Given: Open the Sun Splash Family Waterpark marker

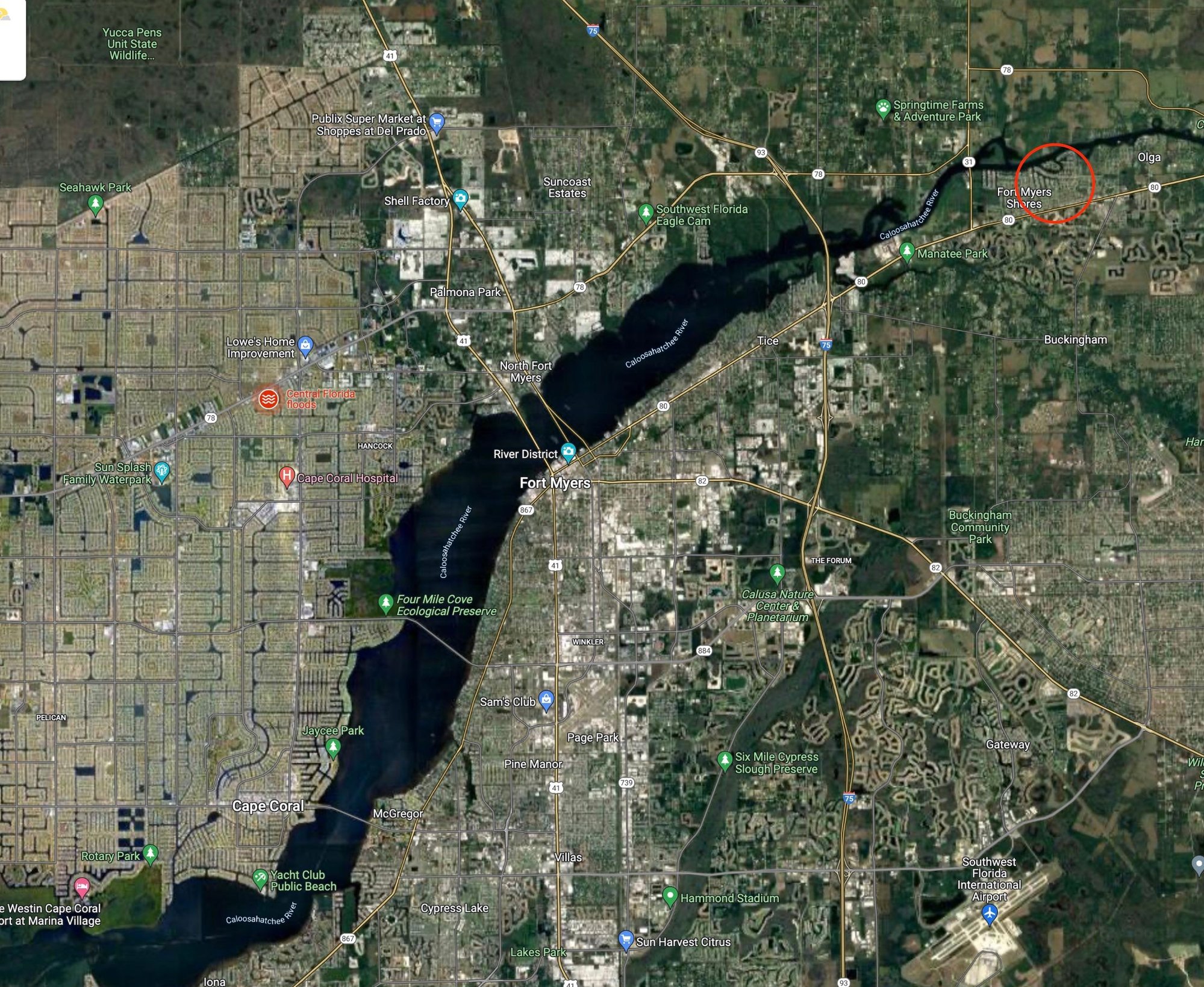Looking at the screenshot, I should 161,471.
